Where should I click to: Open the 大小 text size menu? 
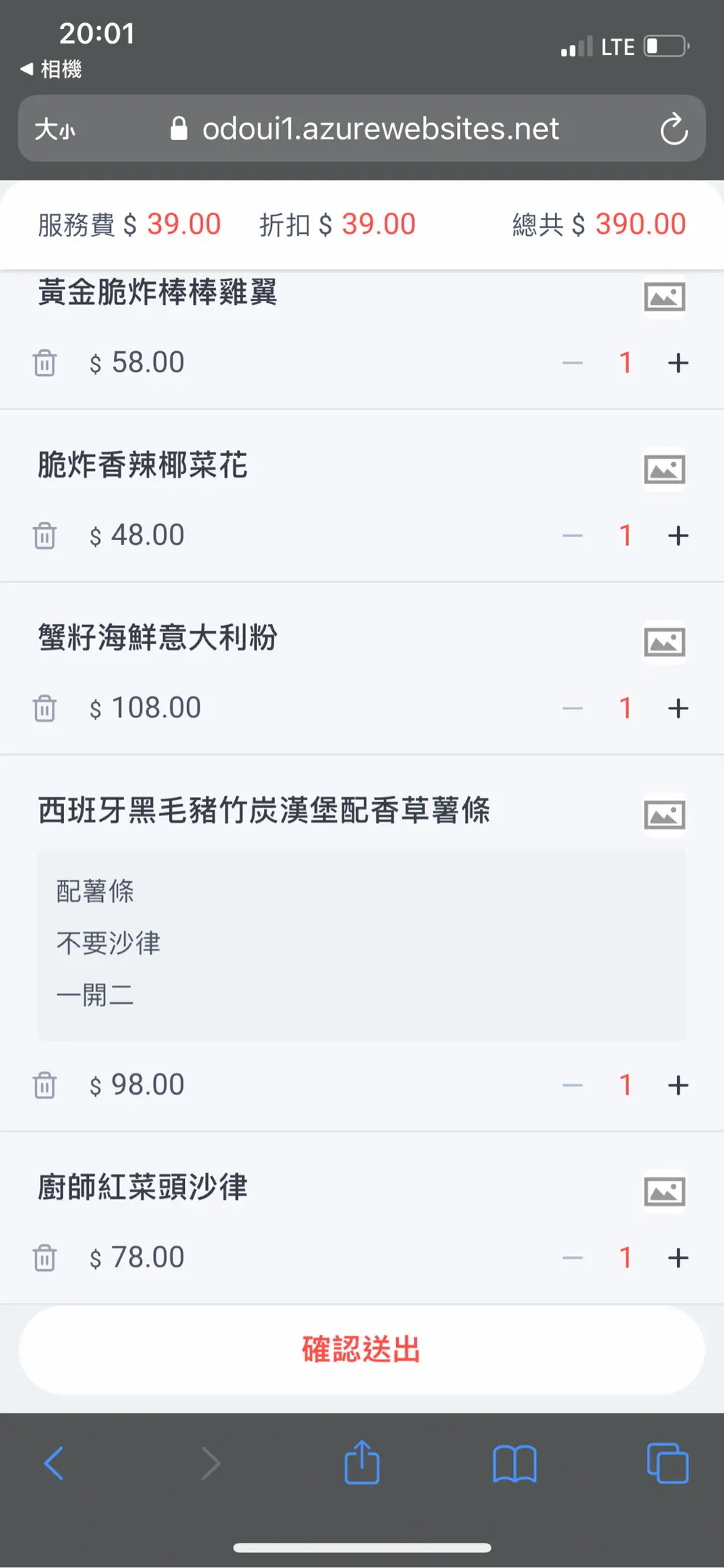click(x=55, y=129)
